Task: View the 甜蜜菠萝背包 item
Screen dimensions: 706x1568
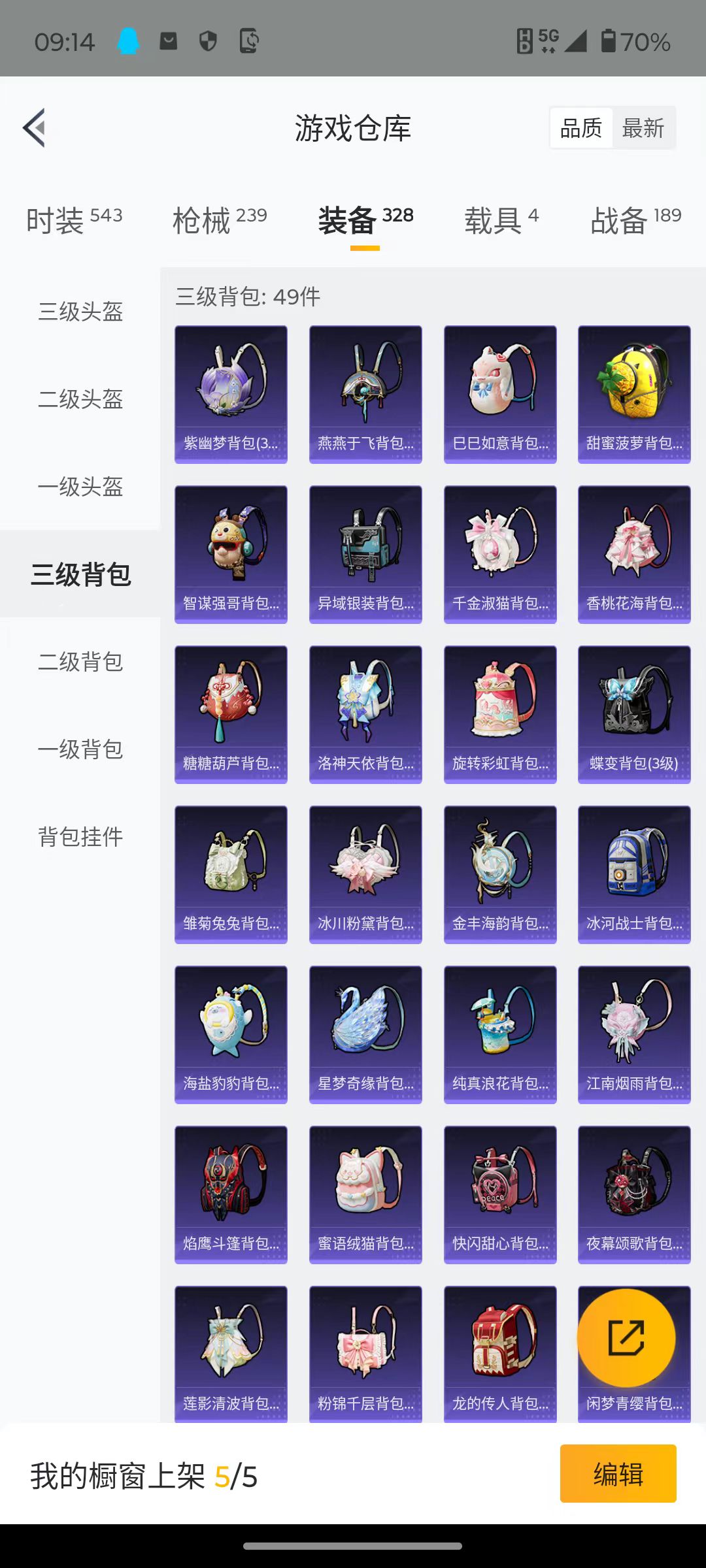Action: (634, 394)
